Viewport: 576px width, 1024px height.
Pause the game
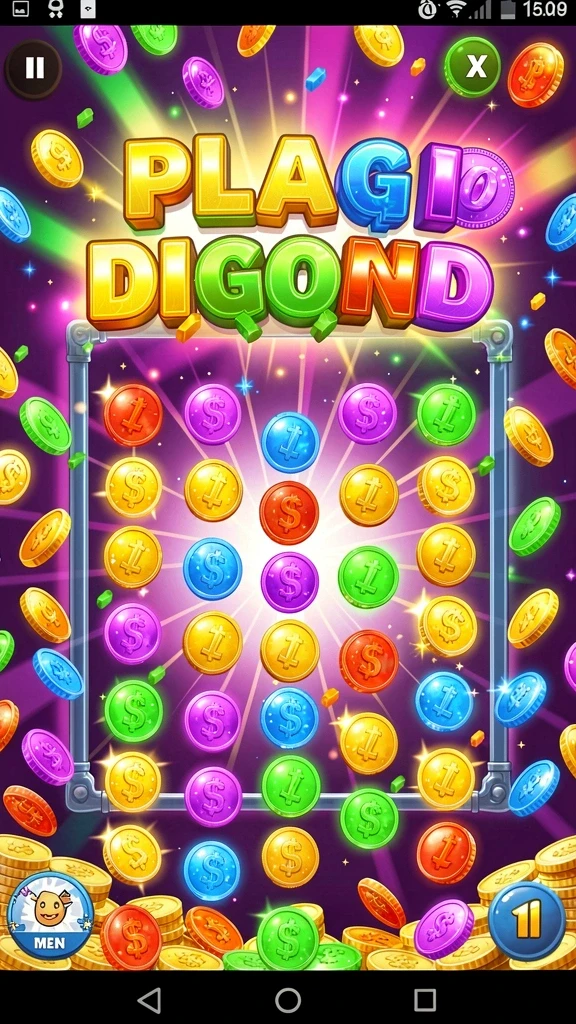[34, 68]
